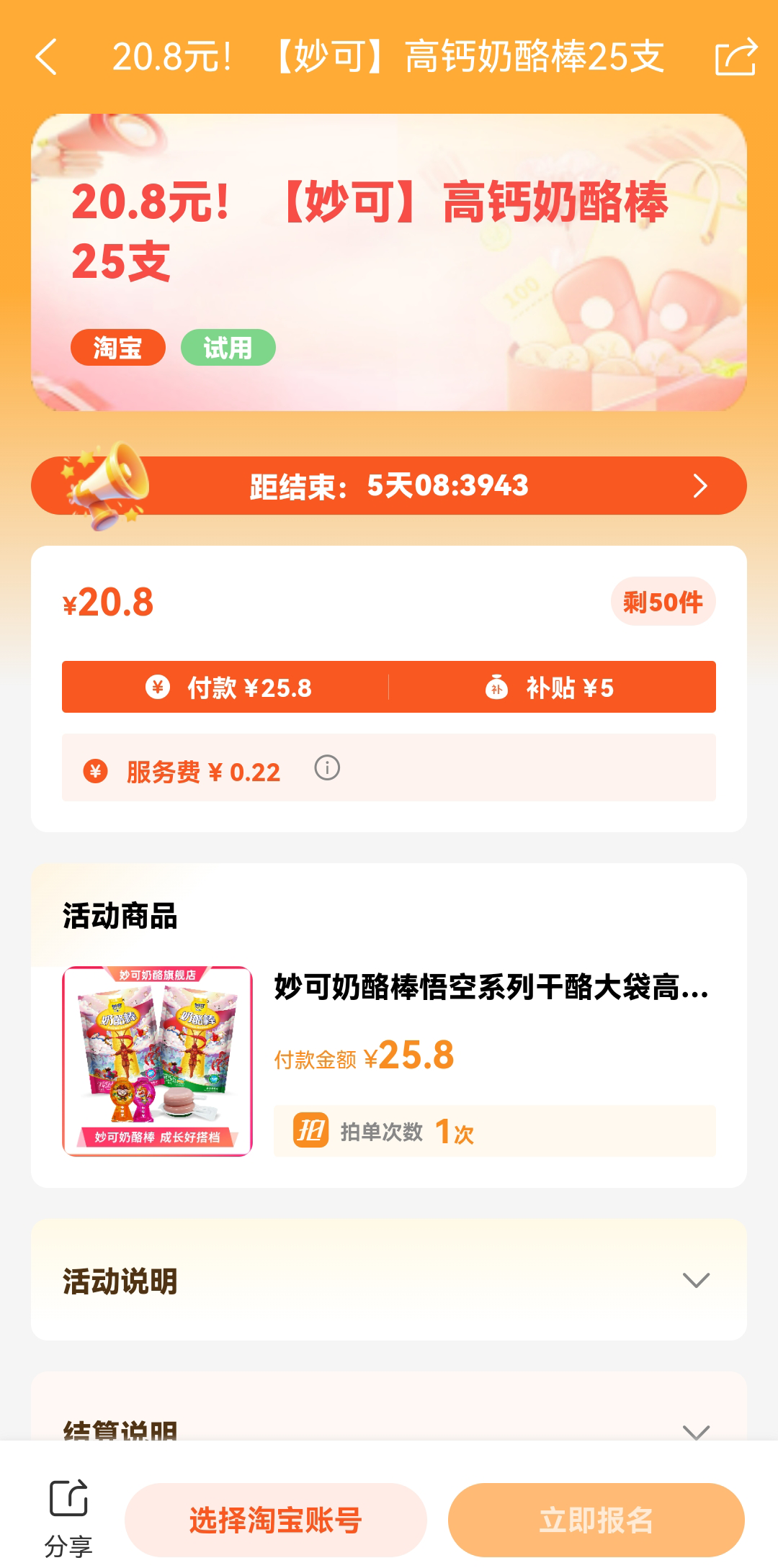
Task: Tap the 分享 button at the bottom
Action: click(68, 1518)
